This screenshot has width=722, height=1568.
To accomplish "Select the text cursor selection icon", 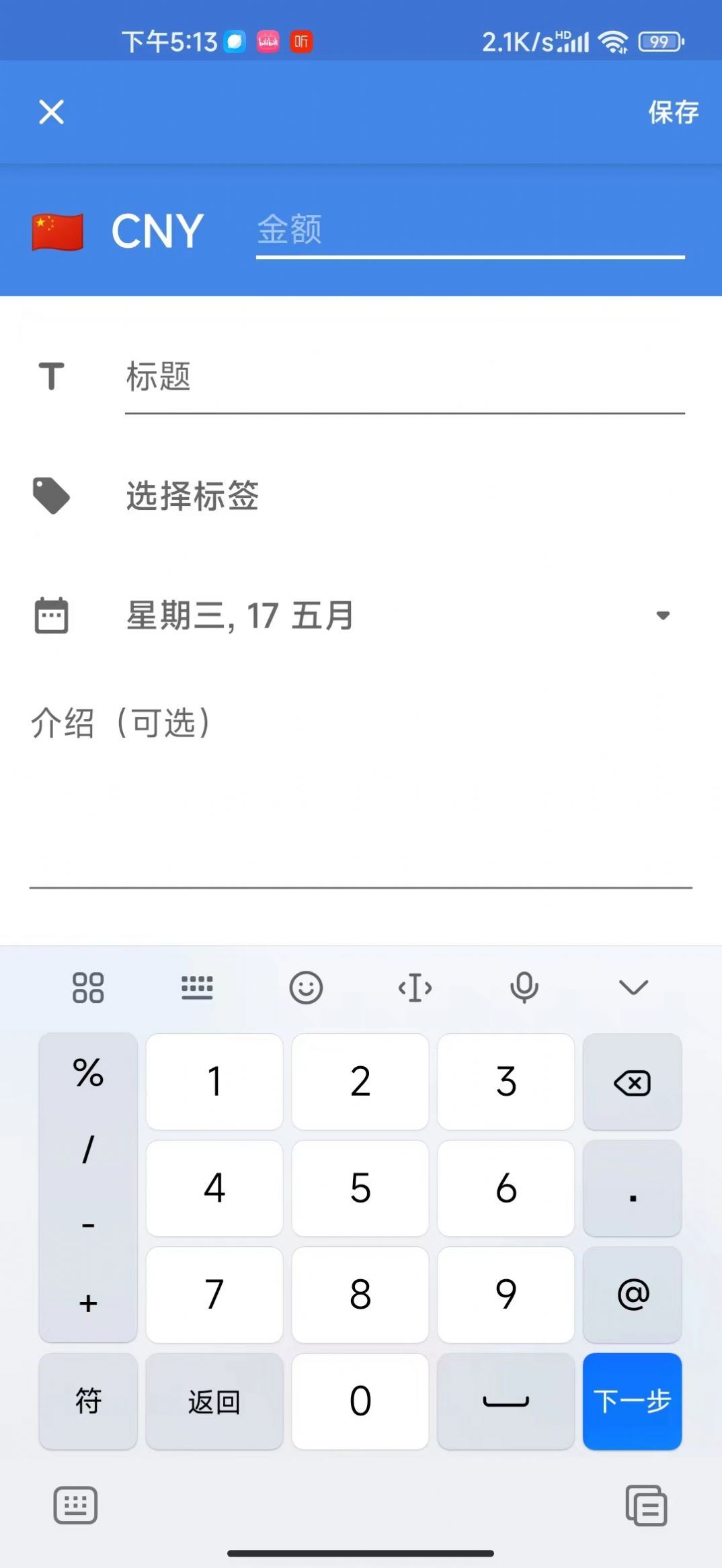I will coord(415,988).
